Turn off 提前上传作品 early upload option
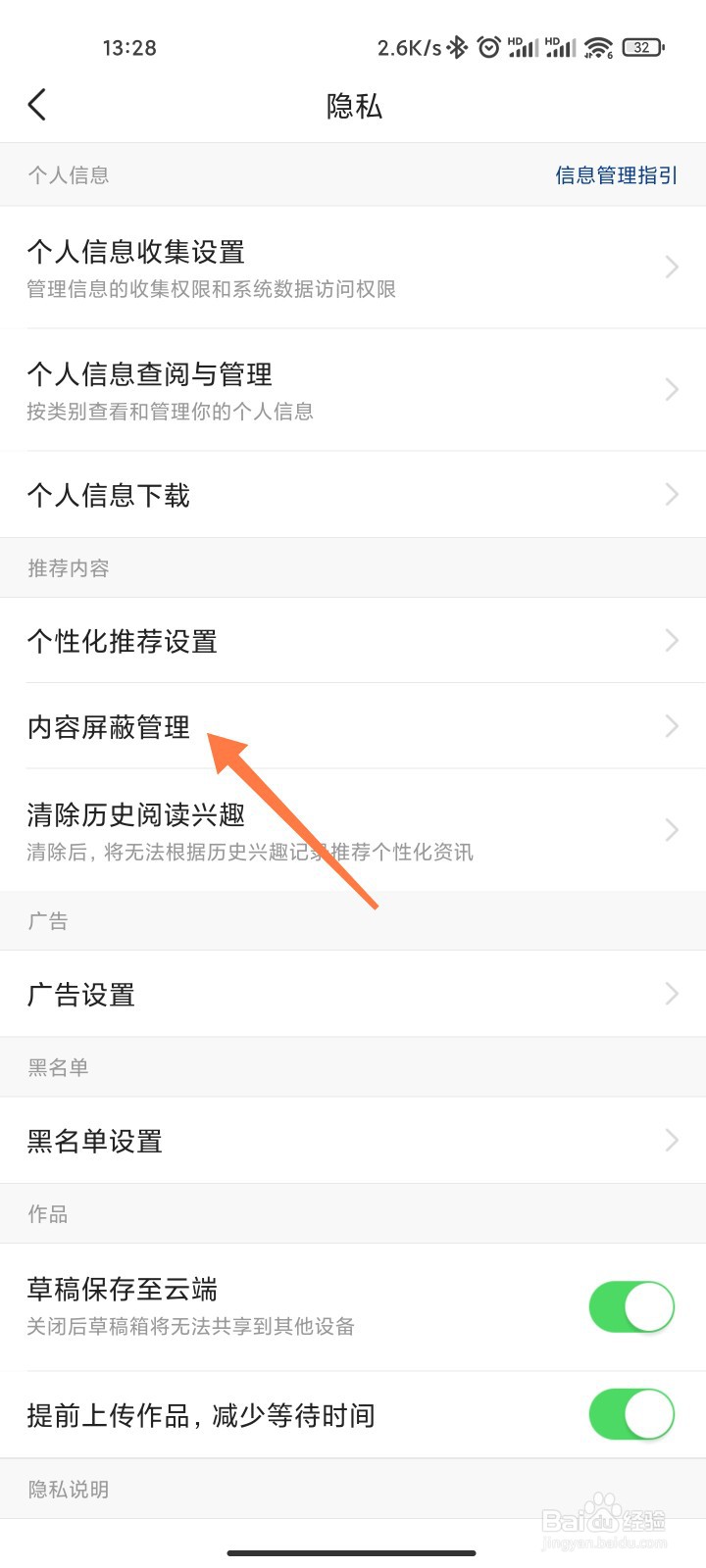 [x=630, y=1414]
